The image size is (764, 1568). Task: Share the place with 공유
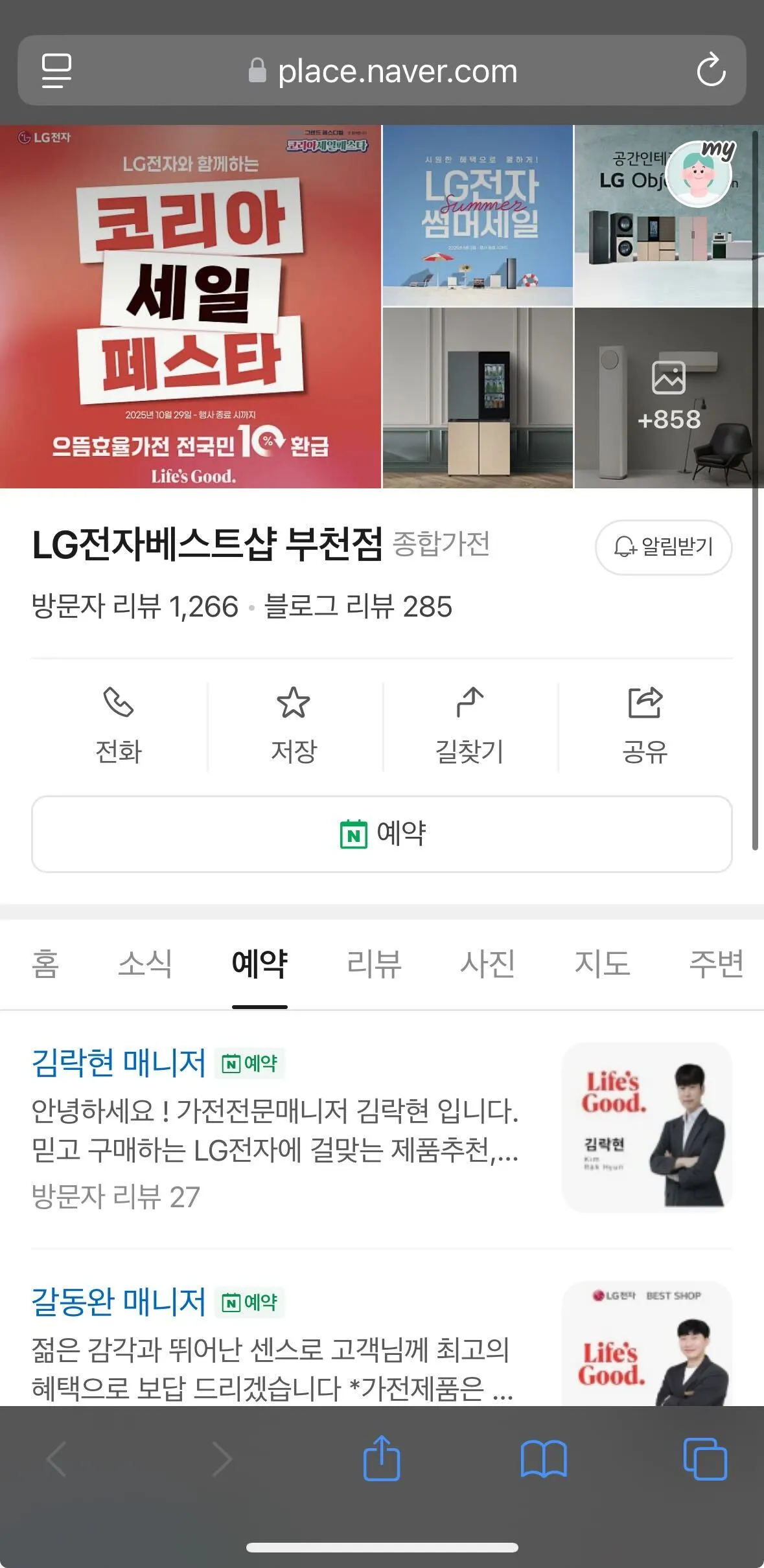click(x=645, y=725)
